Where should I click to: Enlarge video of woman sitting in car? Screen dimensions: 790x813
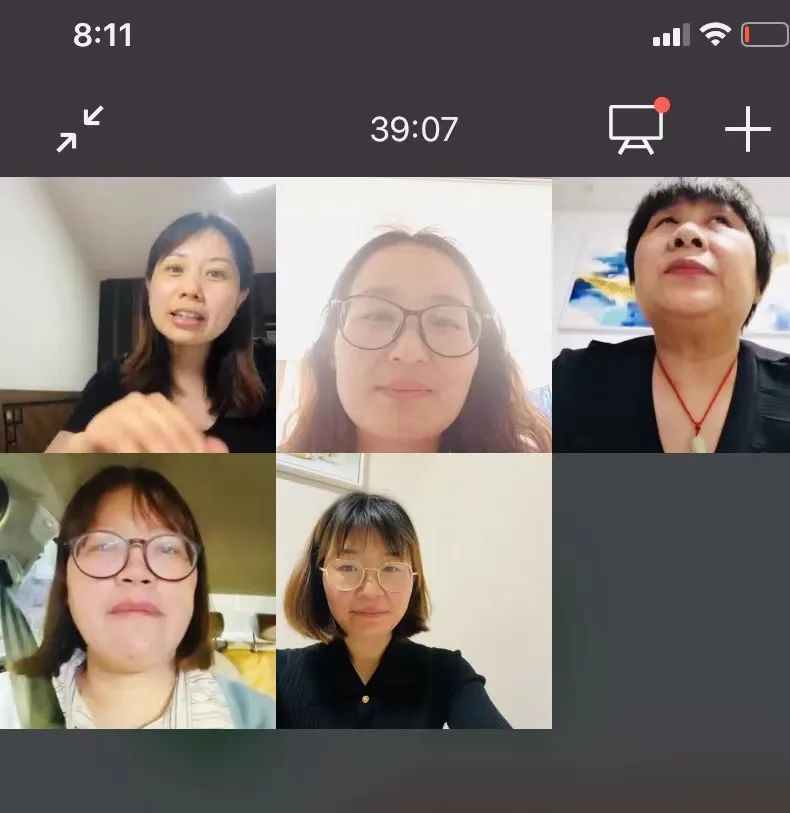point(138,591)
